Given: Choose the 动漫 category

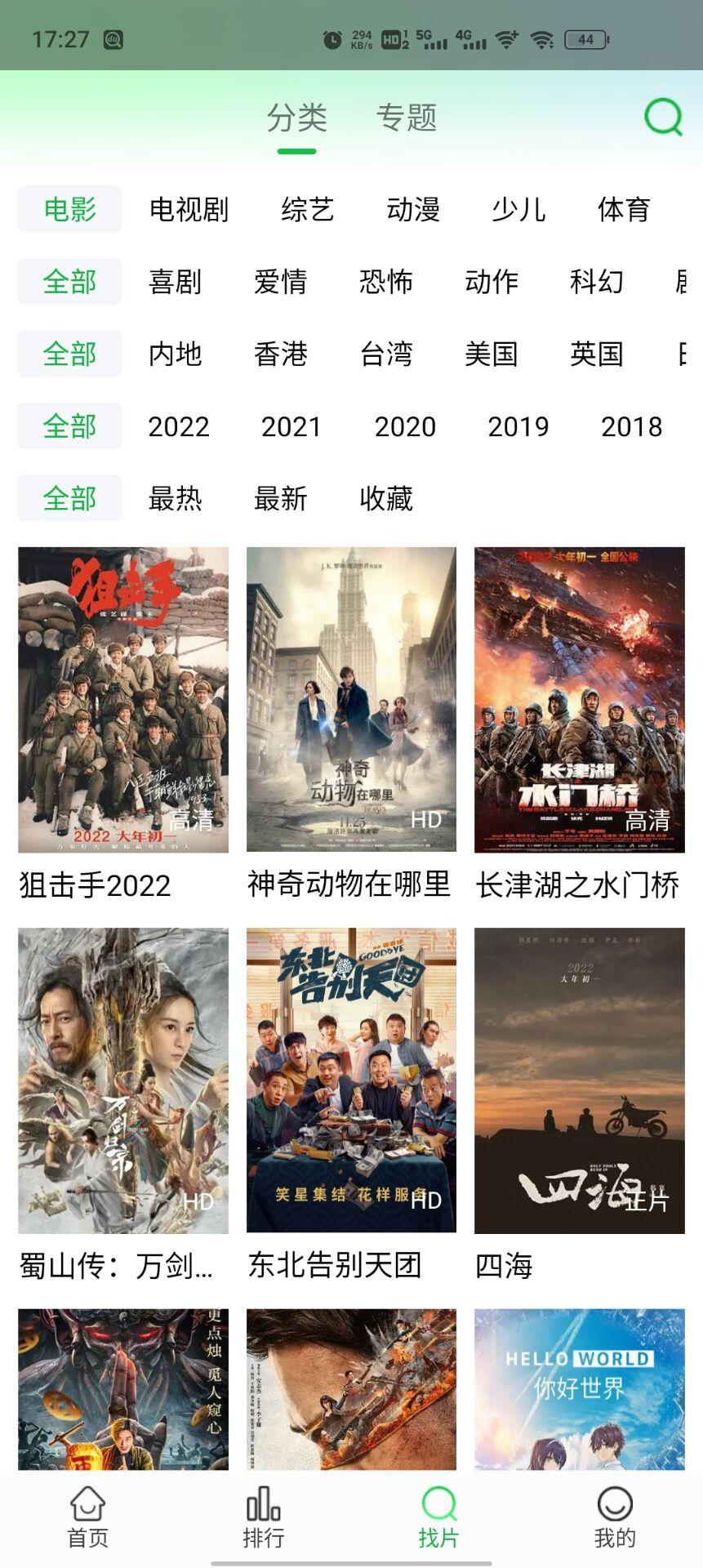Looking at the screenshot, I should (413, 210).
